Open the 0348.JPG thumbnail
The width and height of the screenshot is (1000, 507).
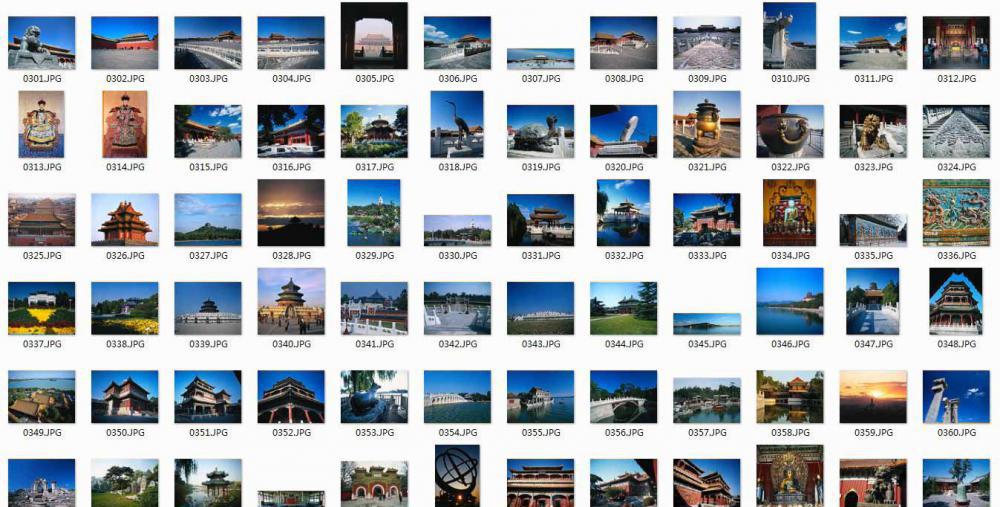point(955,300)
